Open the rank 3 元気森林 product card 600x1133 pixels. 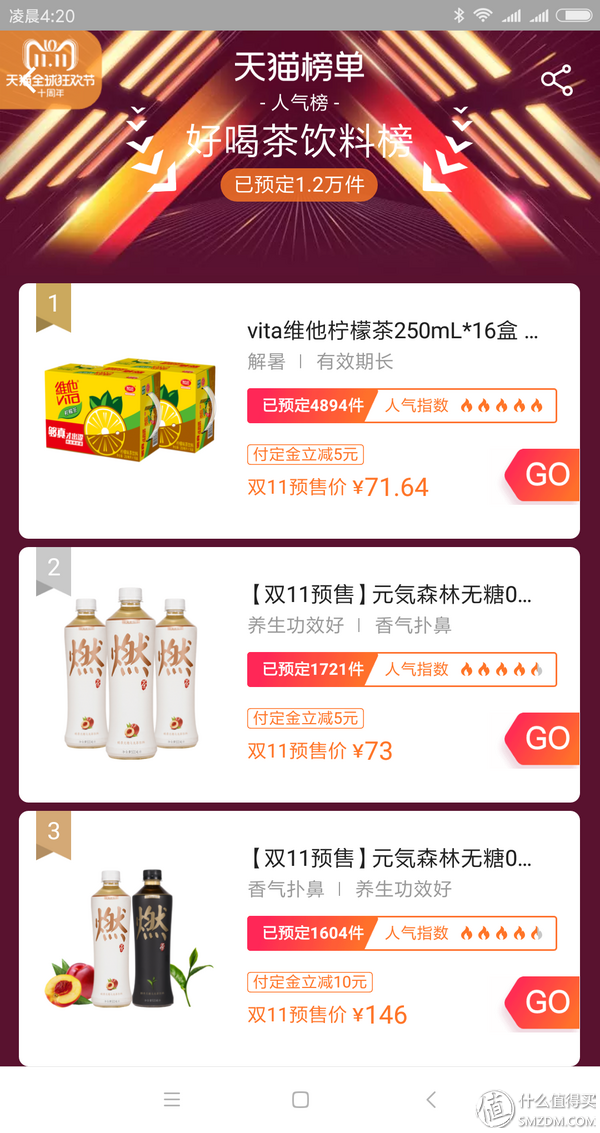(390, 859)
